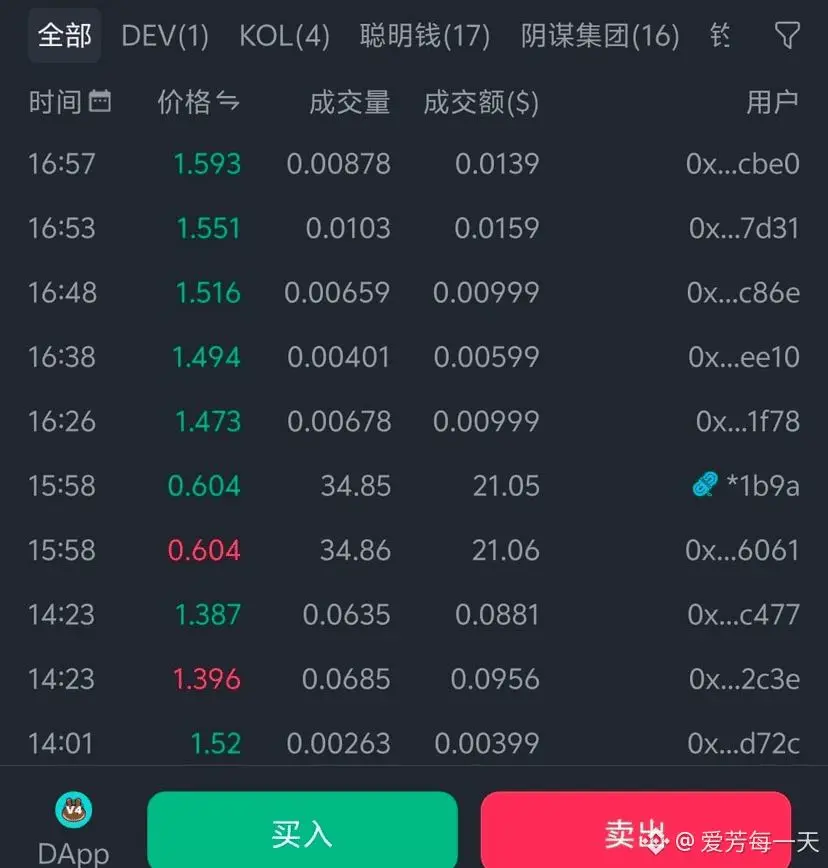The width and height of the screenshot is (828, 868).
Task: Open the 0x...7d31 trade row
Action: pos(744,228)
